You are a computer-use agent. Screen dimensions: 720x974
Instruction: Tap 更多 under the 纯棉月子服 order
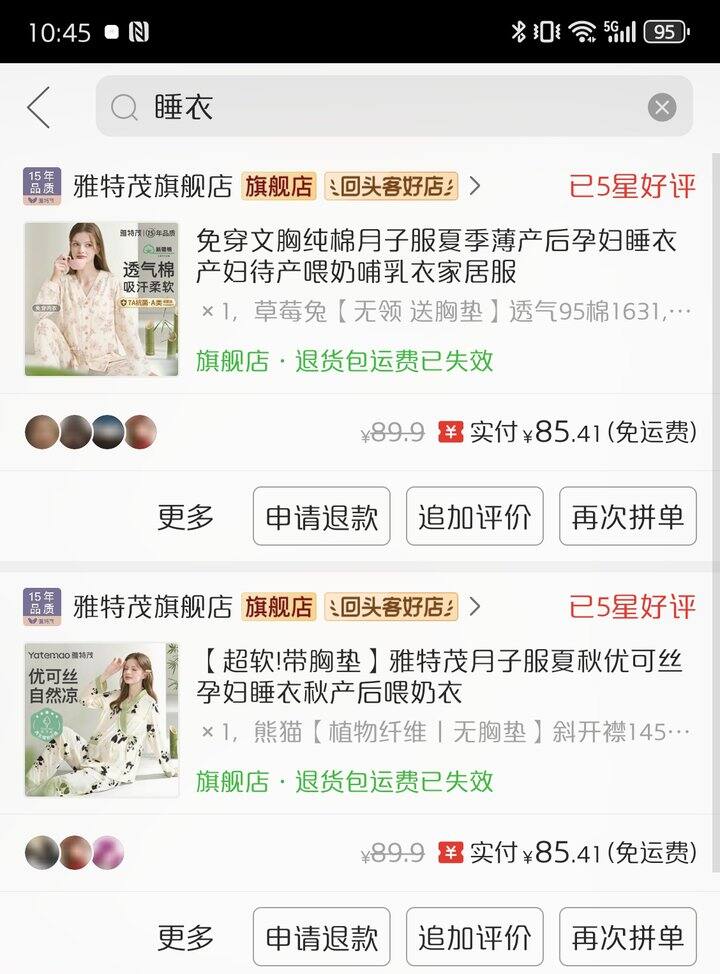coord(185,517)
